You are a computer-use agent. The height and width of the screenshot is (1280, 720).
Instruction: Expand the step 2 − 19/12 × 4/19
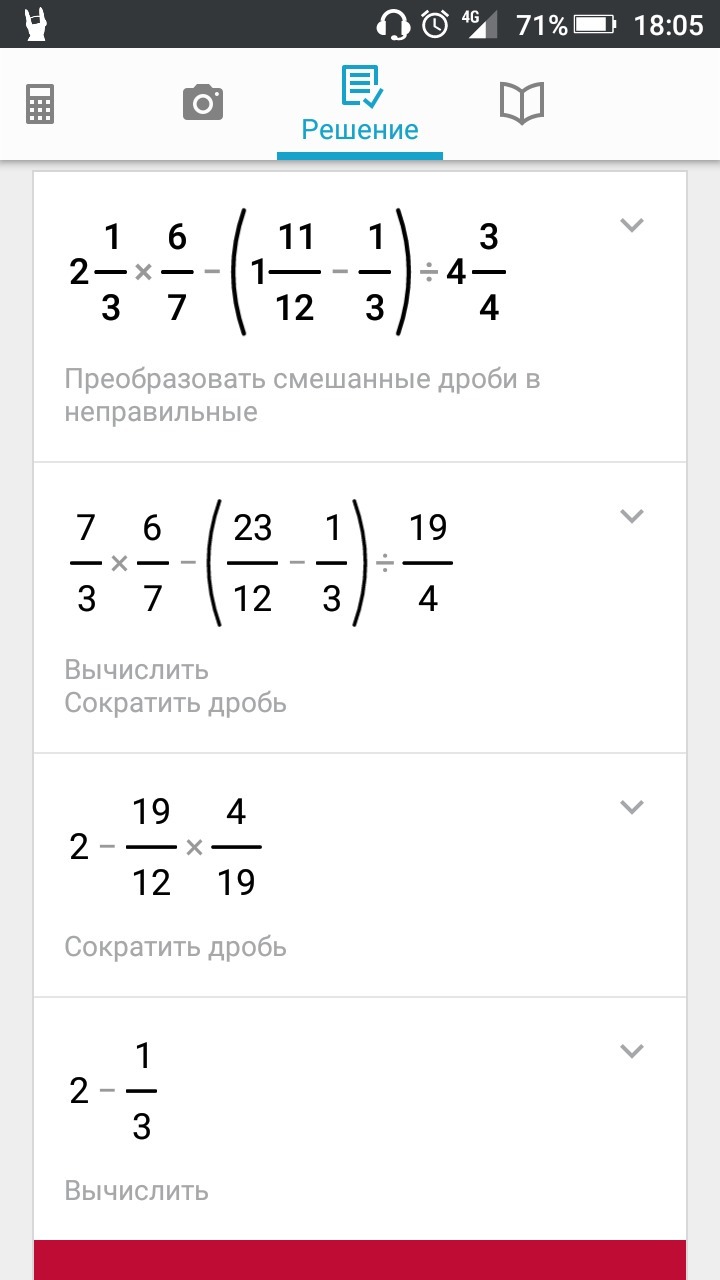(631, 807)
